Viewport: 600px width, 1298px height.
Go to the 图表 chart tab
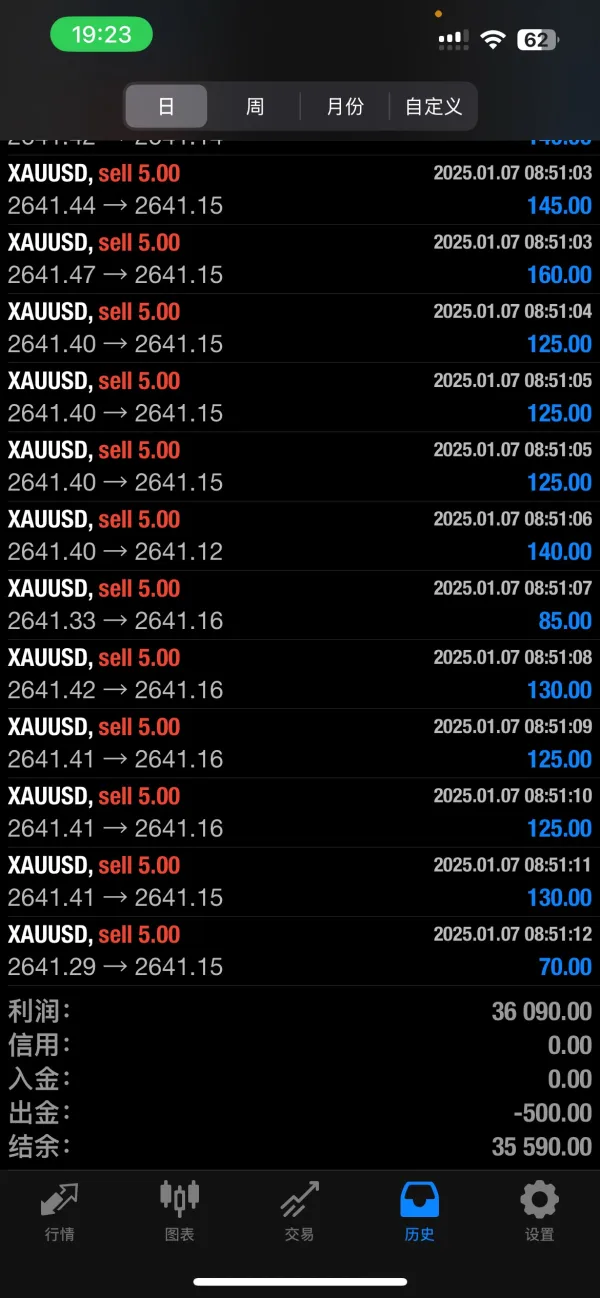180,1210
